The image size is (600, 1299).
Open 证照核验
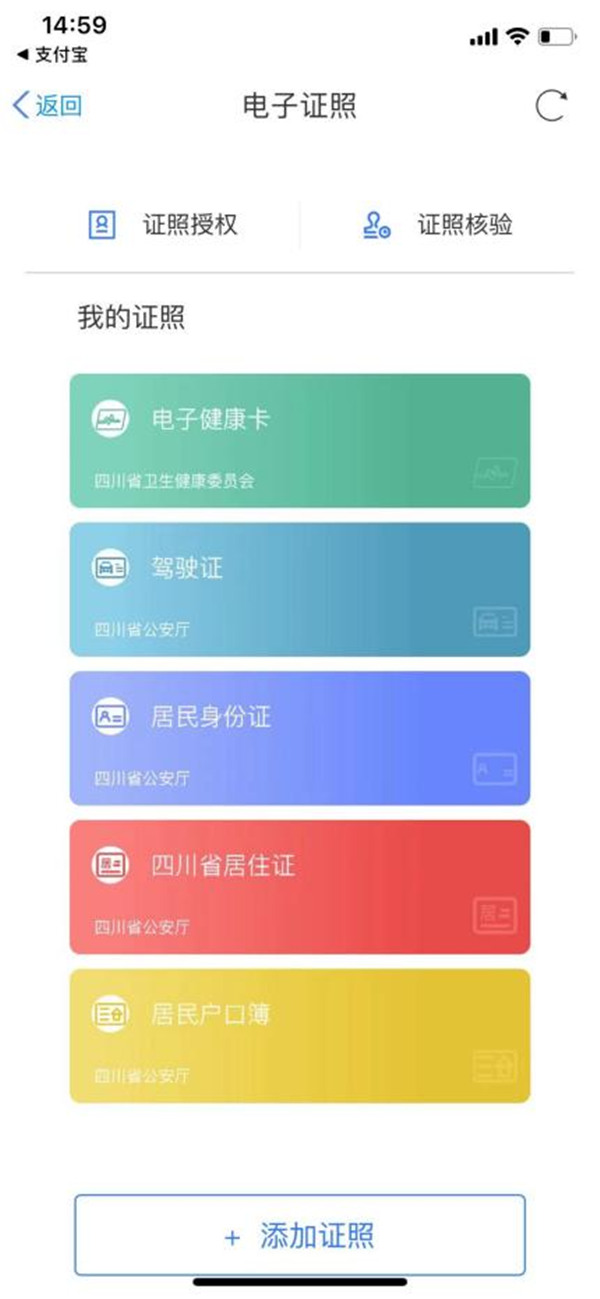(x=438, y=225)
